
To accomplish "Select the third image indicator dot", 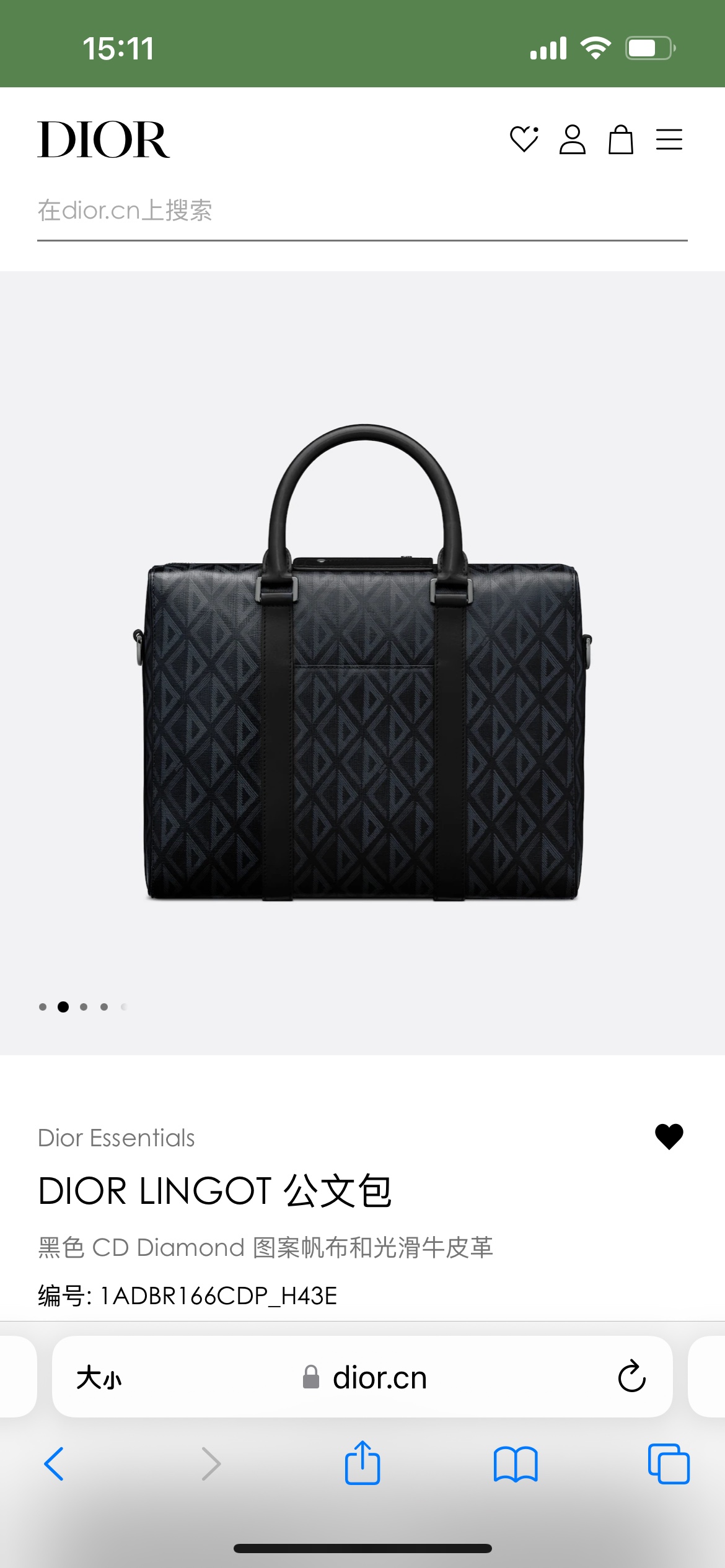I will (84, 1007).
